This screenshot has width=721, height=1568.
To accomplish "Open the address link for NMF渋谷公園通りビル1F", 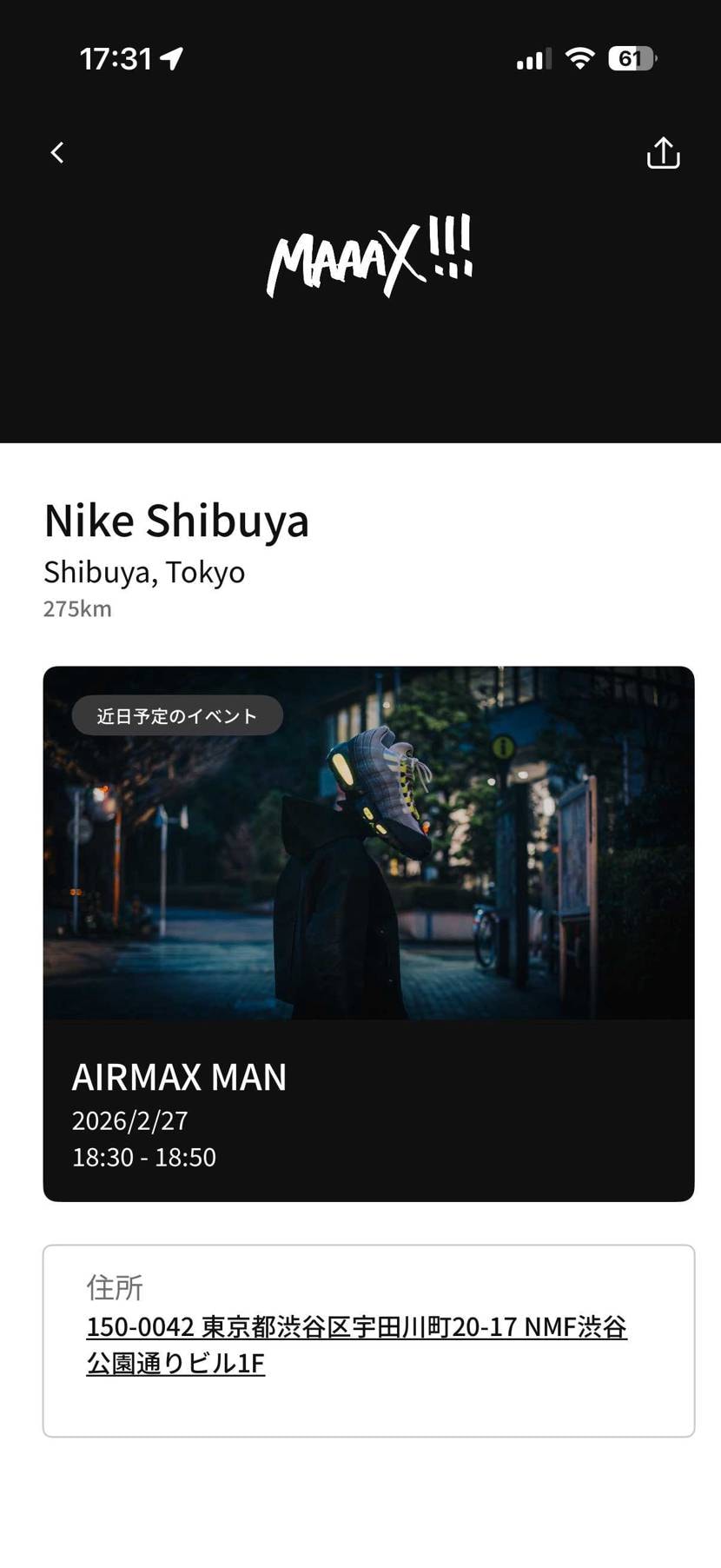I will 357,1345.
